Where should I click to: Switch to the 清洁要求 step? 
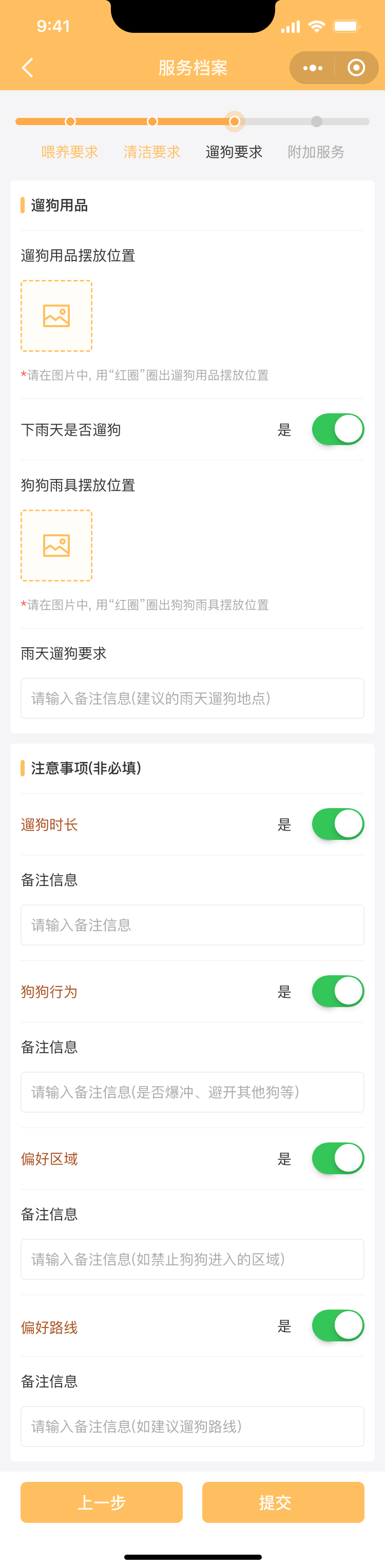point(152,152)
